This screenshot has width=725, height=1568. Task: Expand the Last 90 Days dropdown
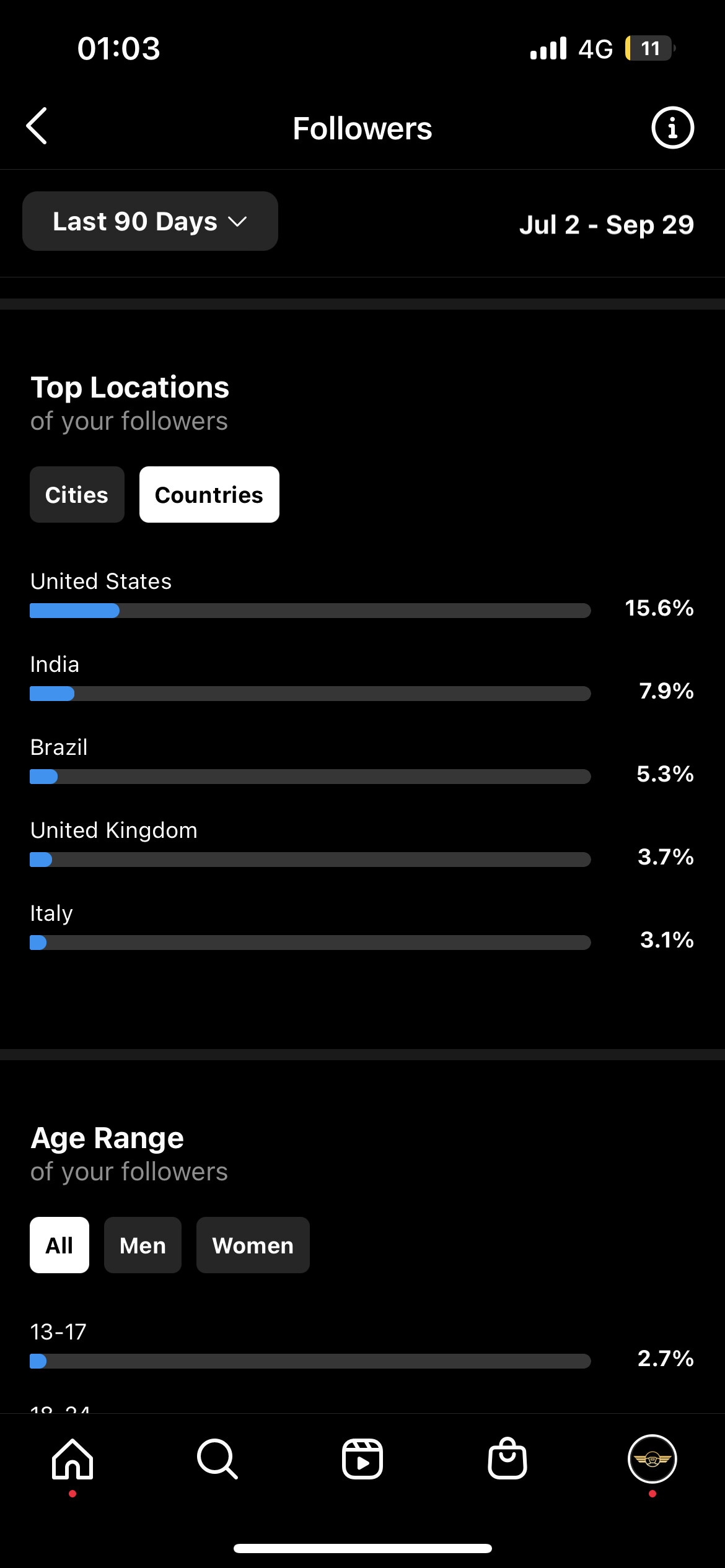[150, 222]
